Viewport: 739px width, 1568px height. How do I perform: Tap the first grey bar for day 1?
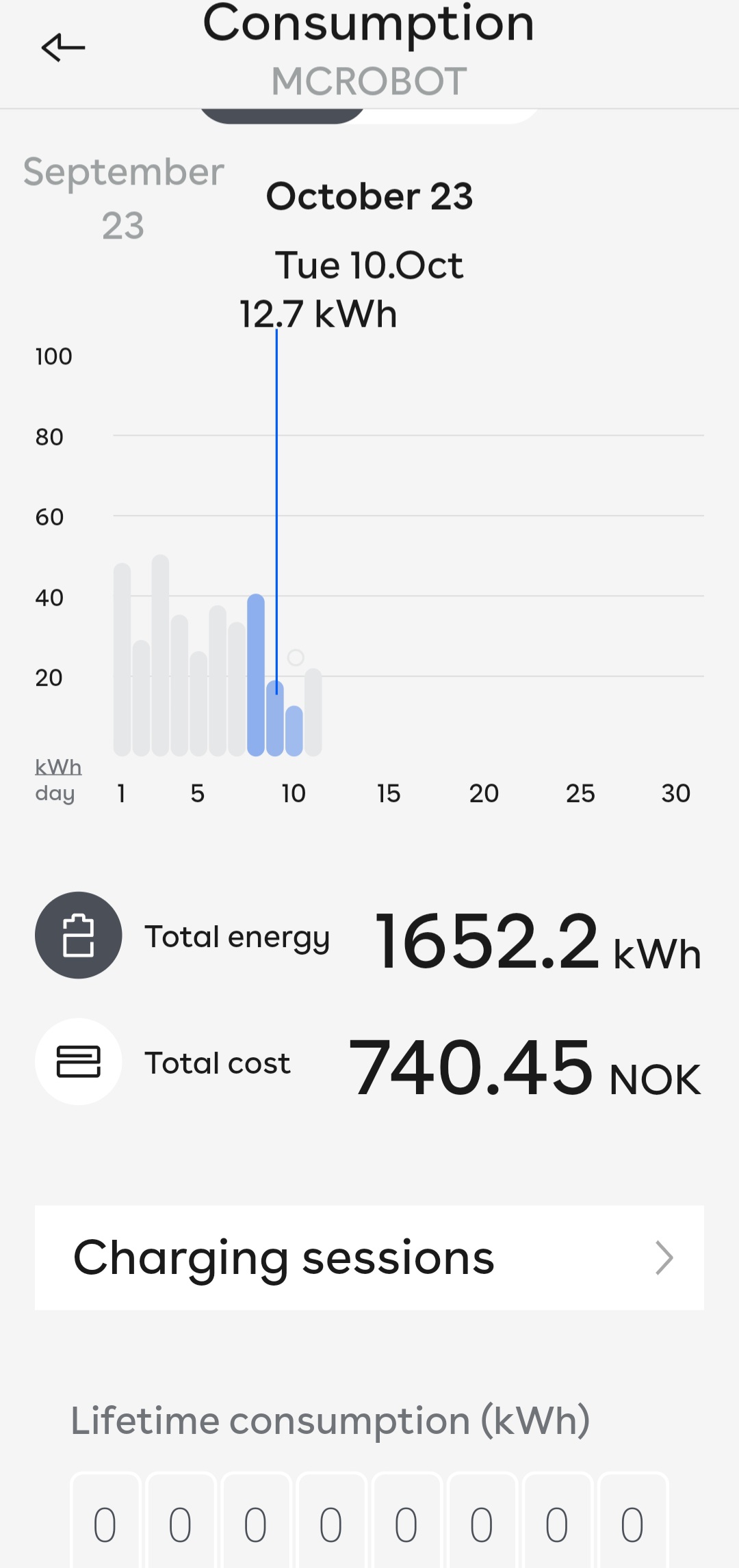click(x=122, y=659)
